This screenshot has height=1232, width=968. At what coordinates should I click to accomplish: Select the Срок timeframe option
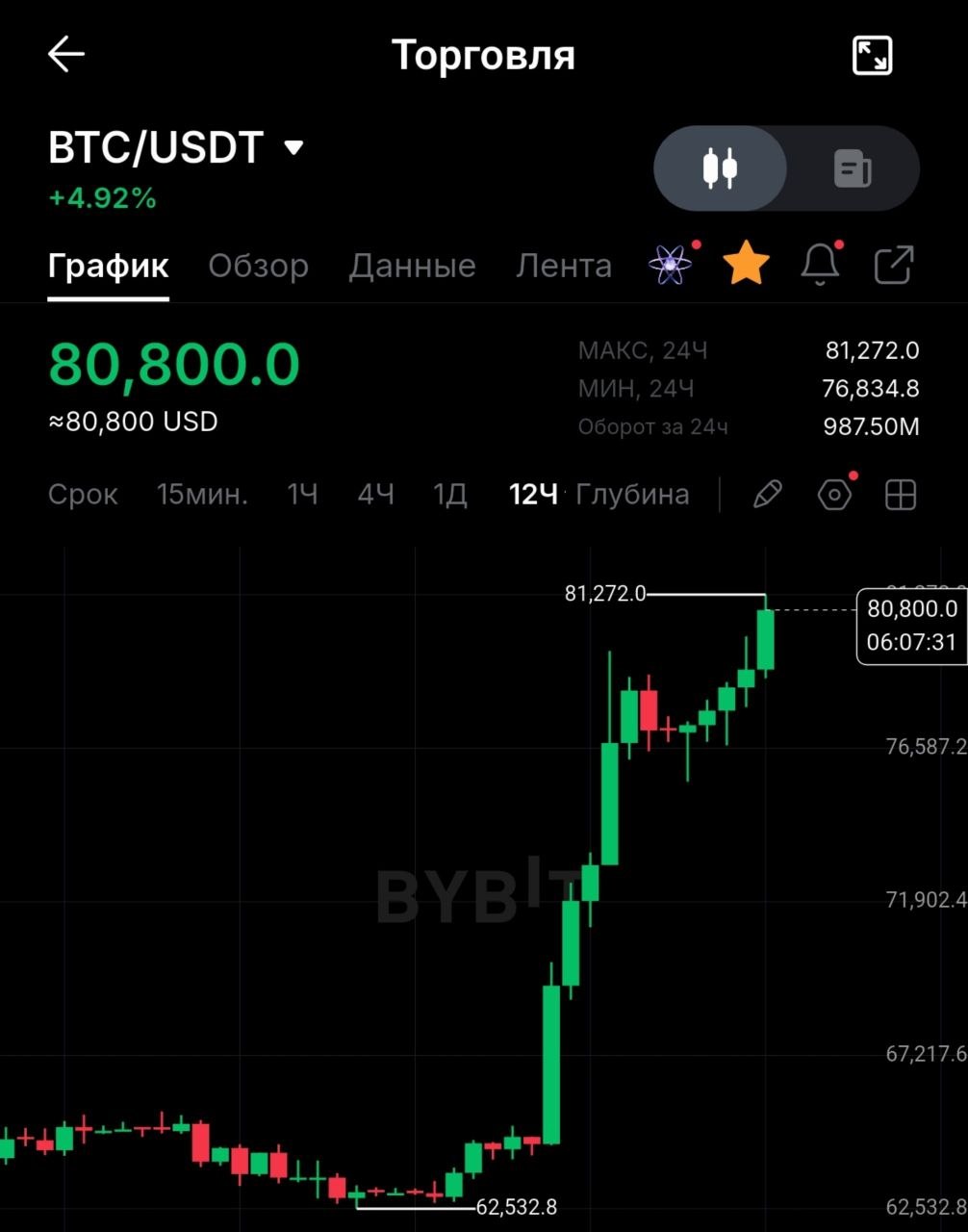83,495
